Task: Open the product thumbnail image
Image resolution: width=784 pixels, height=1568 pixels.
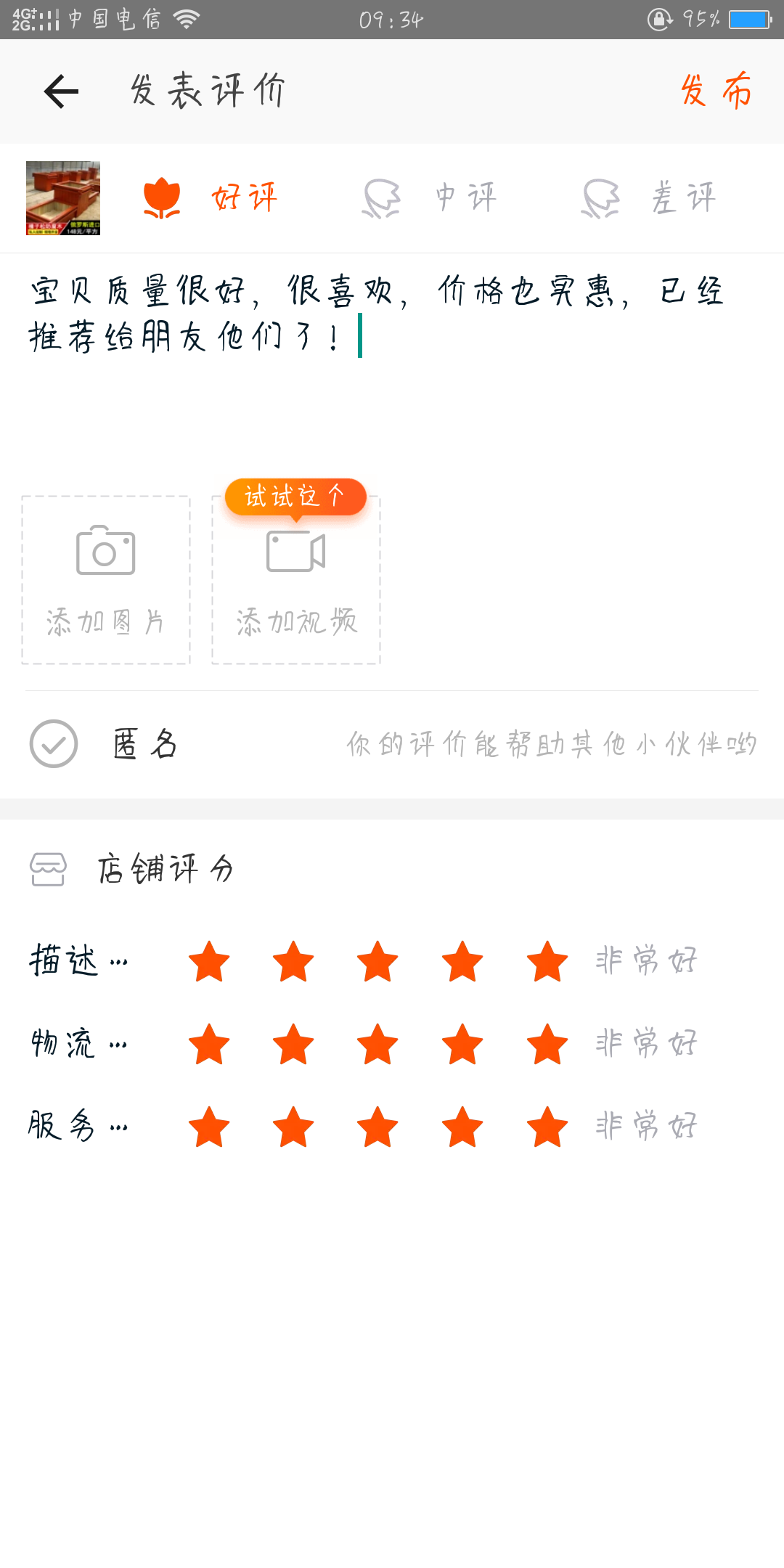Action: click(x=63, y=198)
